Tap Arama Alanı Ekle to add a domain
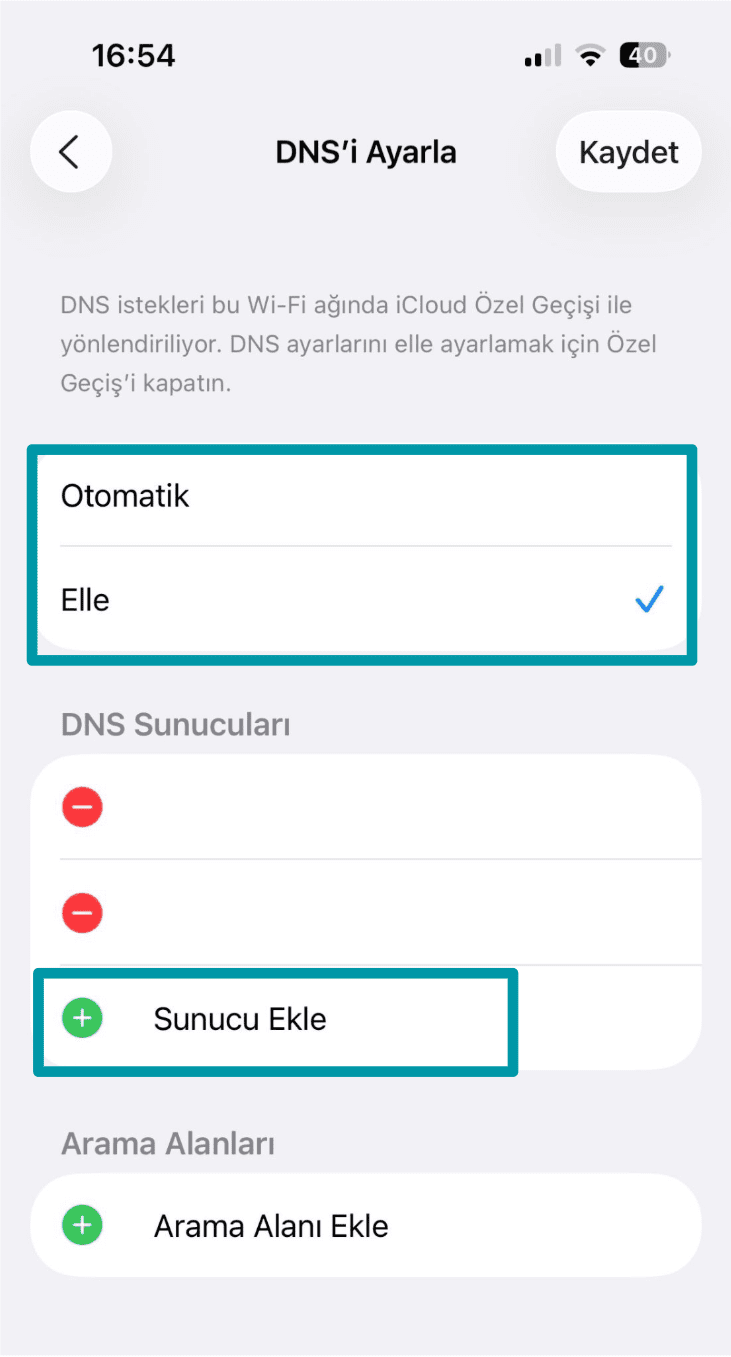The image size is (731, 1357). [270, 1224]
